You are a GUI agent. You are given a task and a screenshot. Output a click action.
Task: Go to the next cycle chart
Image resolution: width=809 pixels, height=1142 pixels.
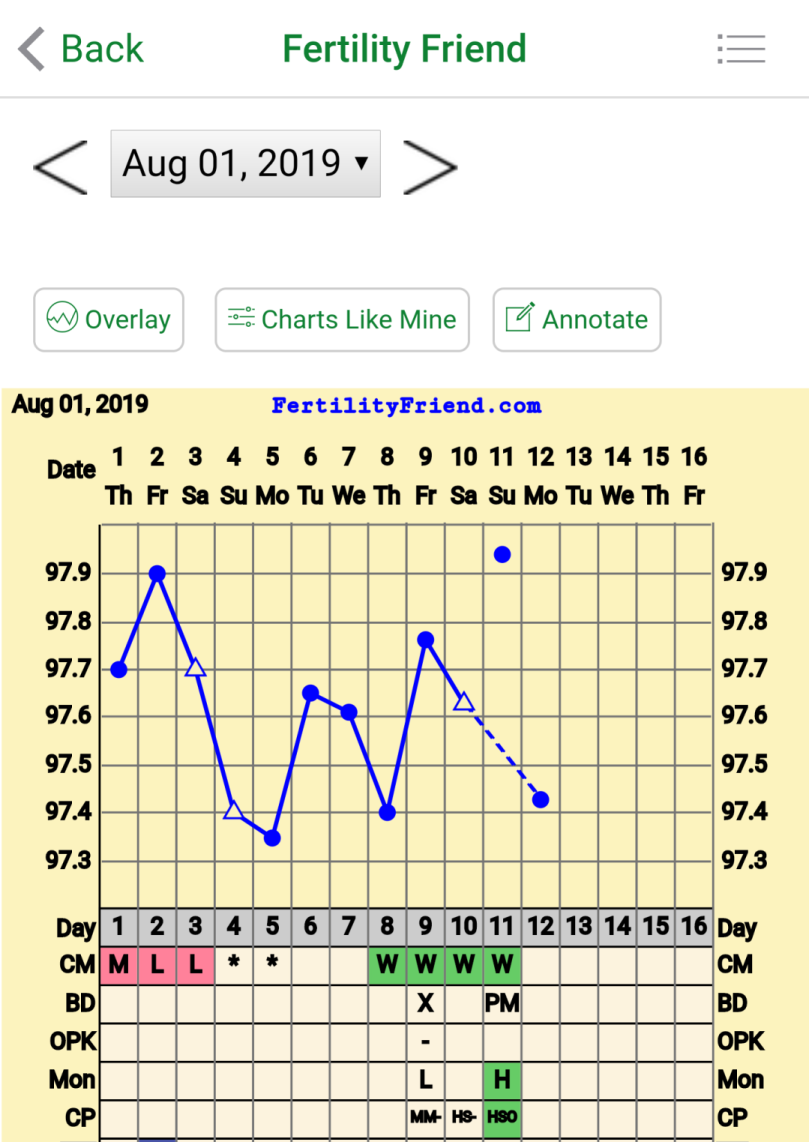pyautogui.click(x=430, y=165)
